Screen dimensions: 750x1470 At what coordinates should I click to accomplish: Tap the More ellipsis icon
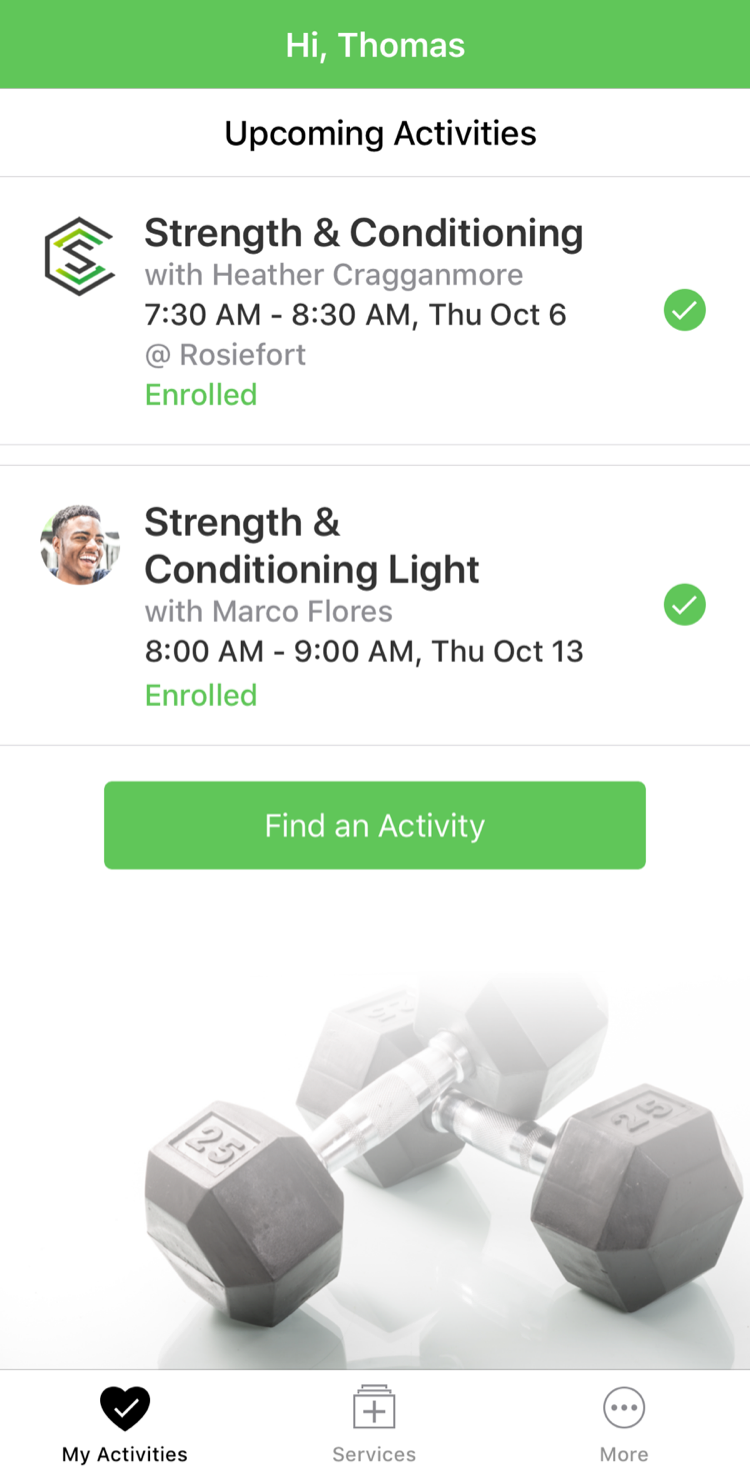(x=623, y=1407)
